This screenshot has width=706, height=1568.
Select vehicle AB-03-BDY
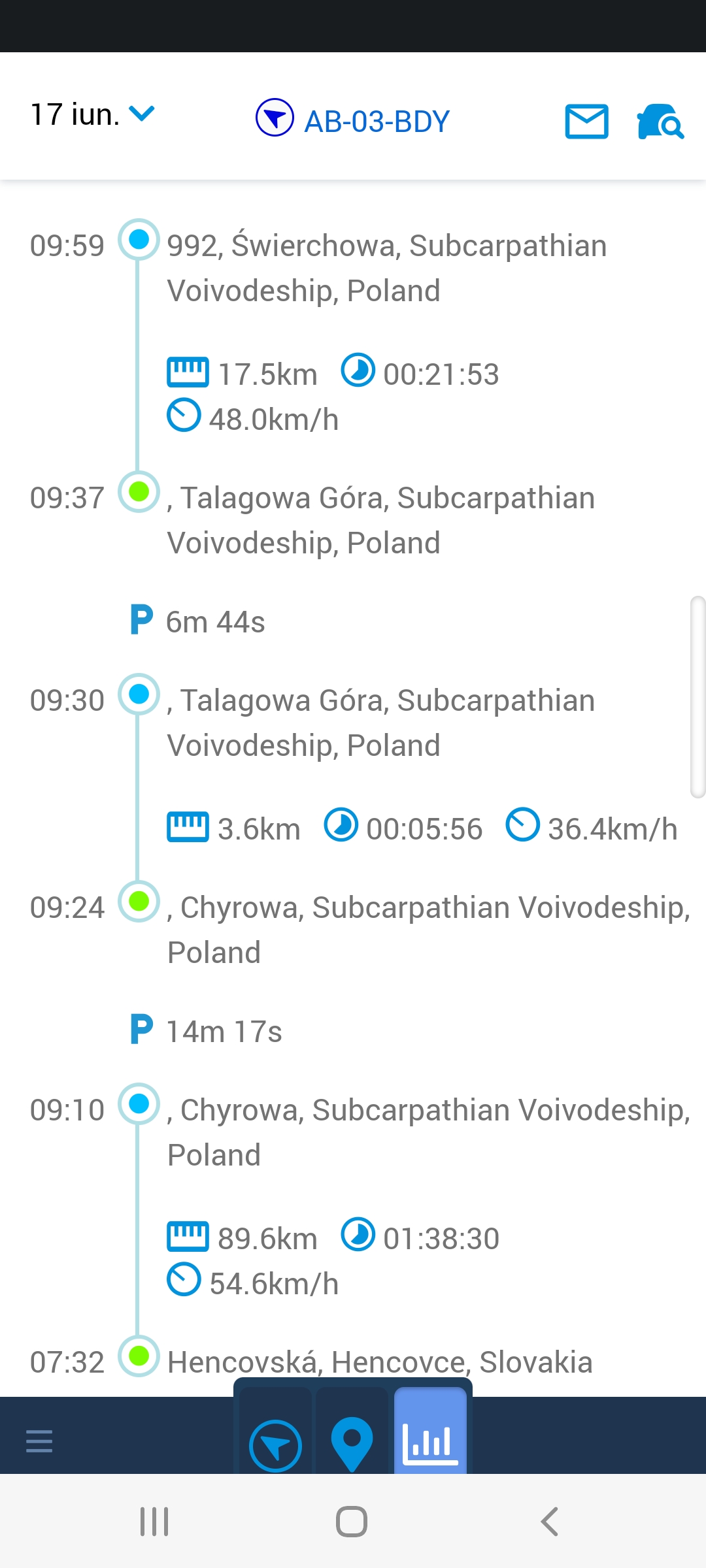click(353, 120)
